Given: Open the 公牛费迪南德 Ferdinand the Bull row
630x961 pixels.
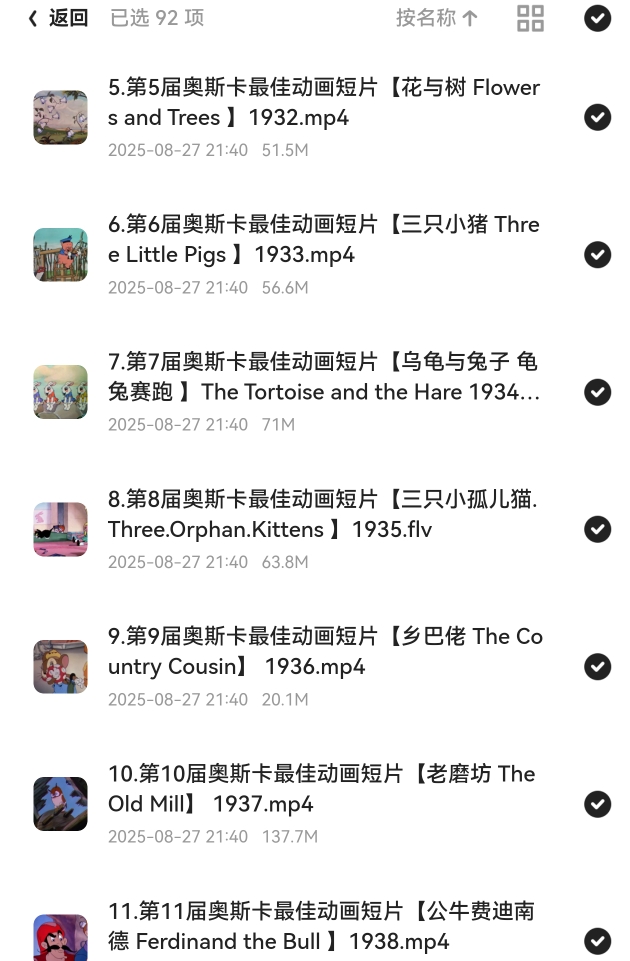Looking at the screenshot, I should (x=320, y=927).
